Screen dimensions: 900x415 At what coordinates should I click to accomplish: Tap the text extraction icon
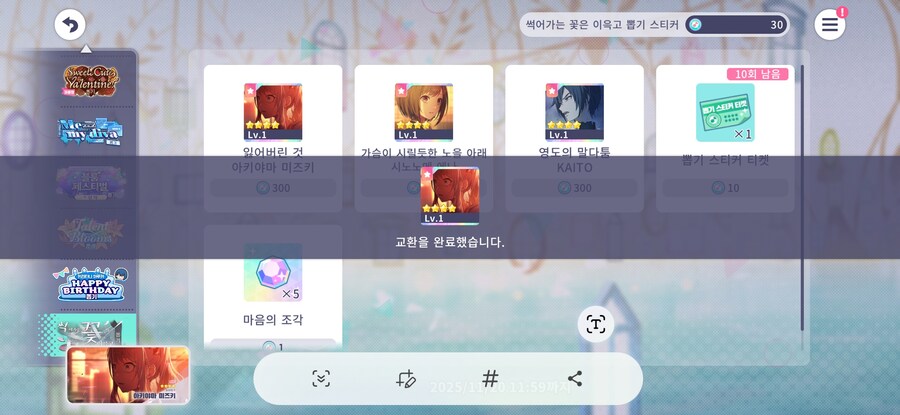click(x=595, y=324)
